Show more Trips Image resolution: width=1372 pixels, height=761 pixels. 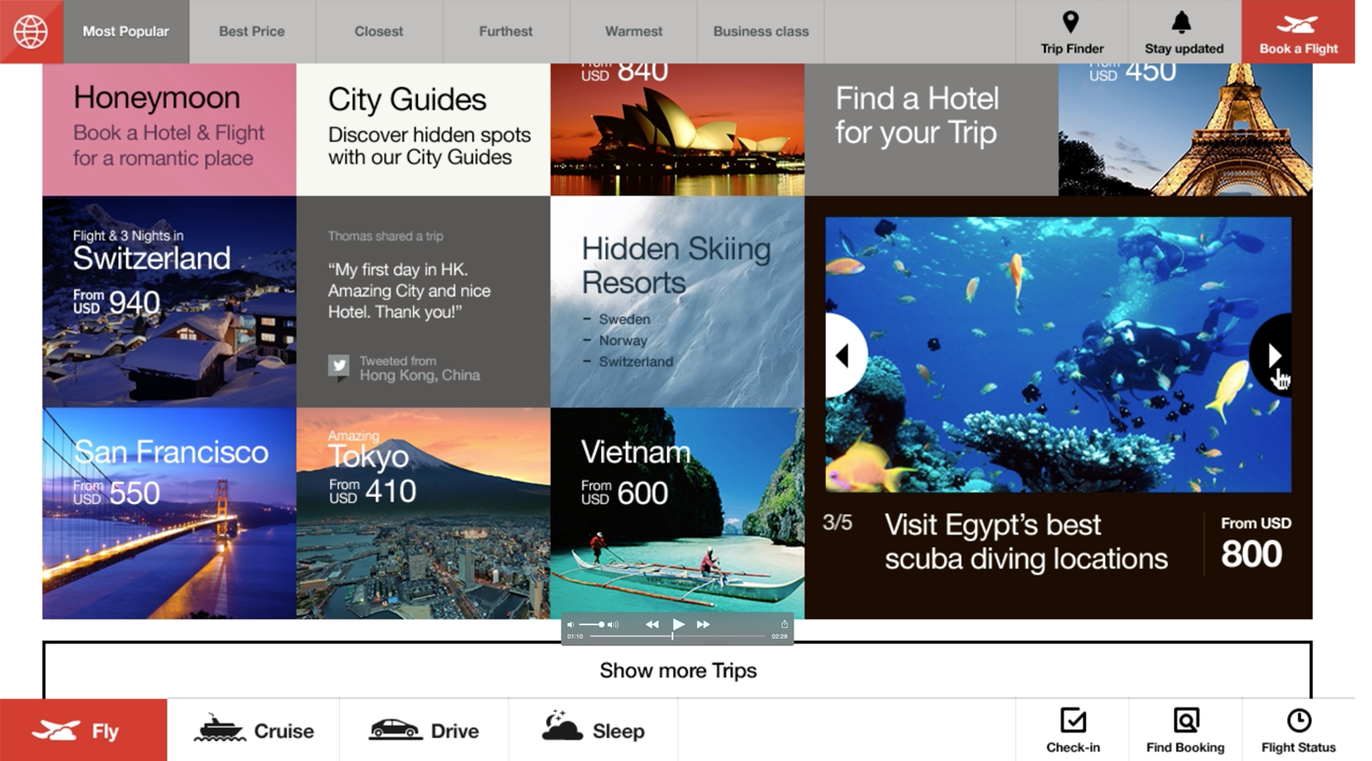[677, 670]
